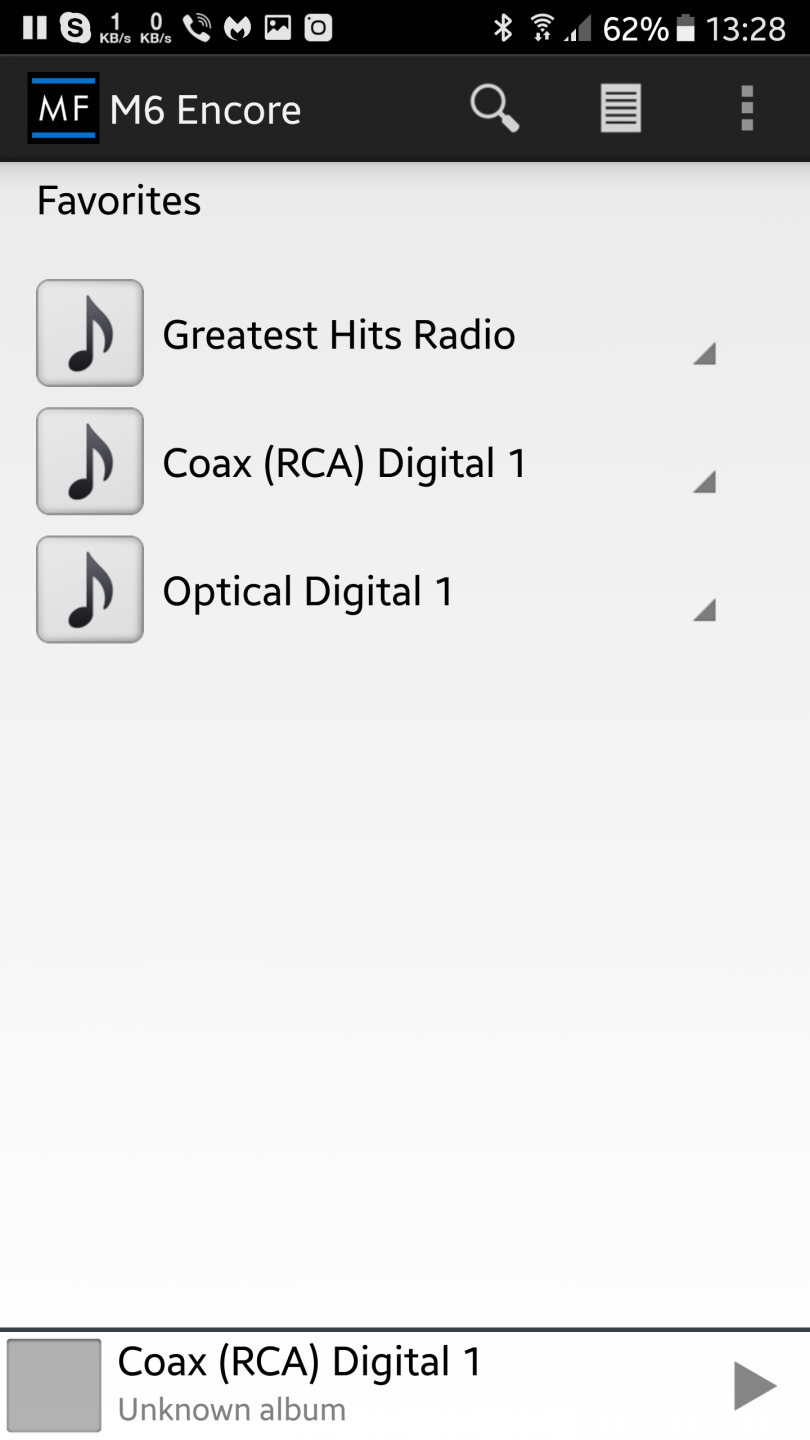Open the playlist queue icon
This screenshot has height=1440, width=810.
click(620, 108)
